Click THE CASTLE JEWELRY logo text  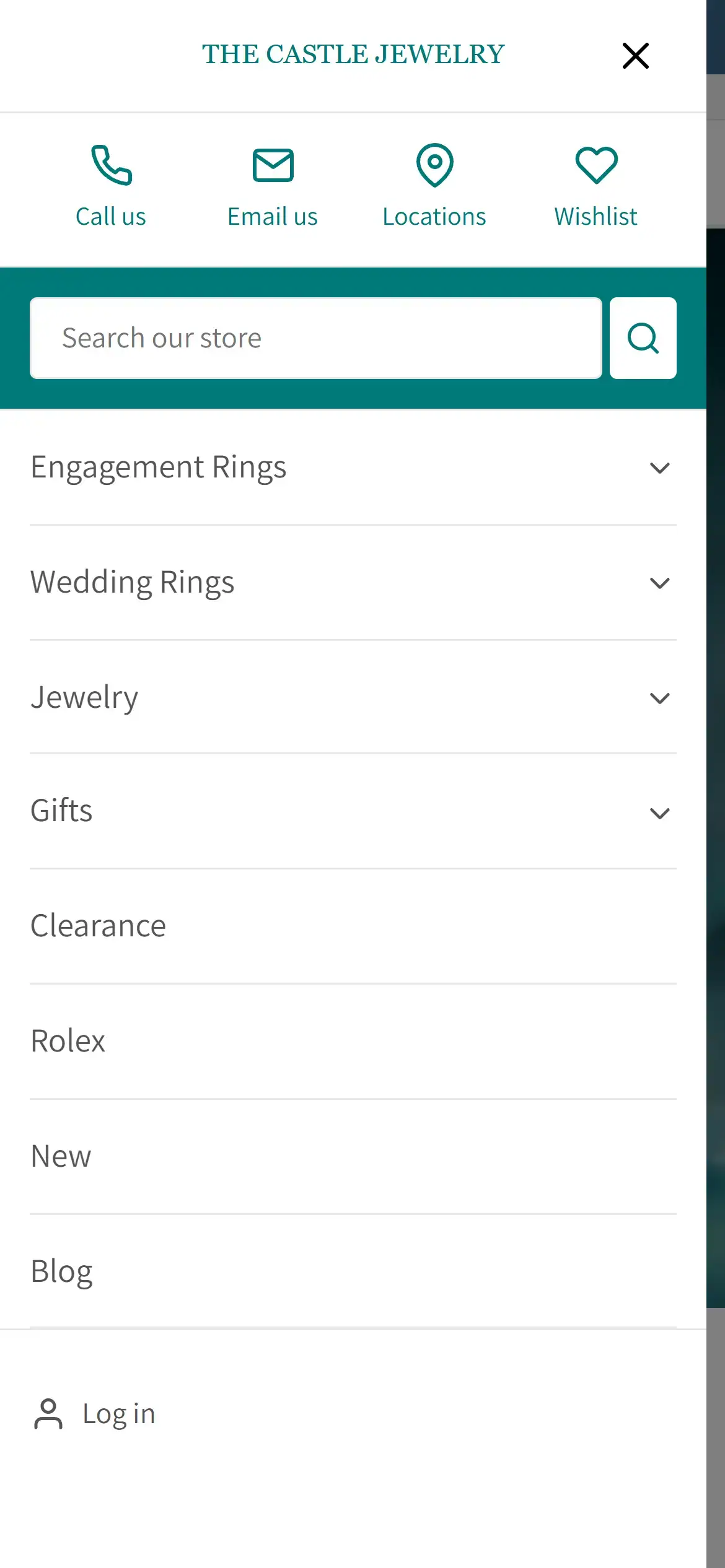point(352,54)
